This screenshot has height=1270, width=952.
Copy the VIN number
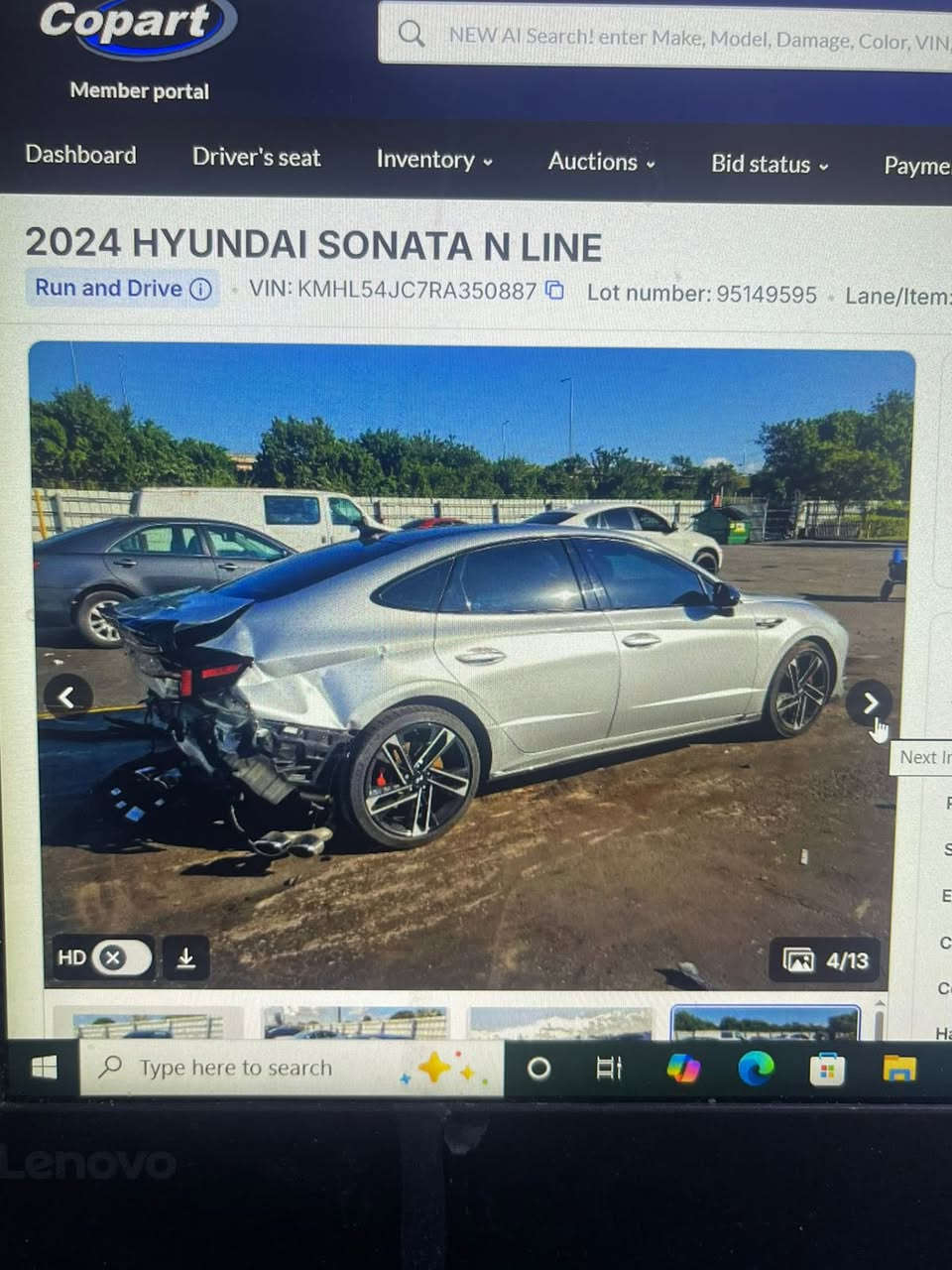(556, 291)
